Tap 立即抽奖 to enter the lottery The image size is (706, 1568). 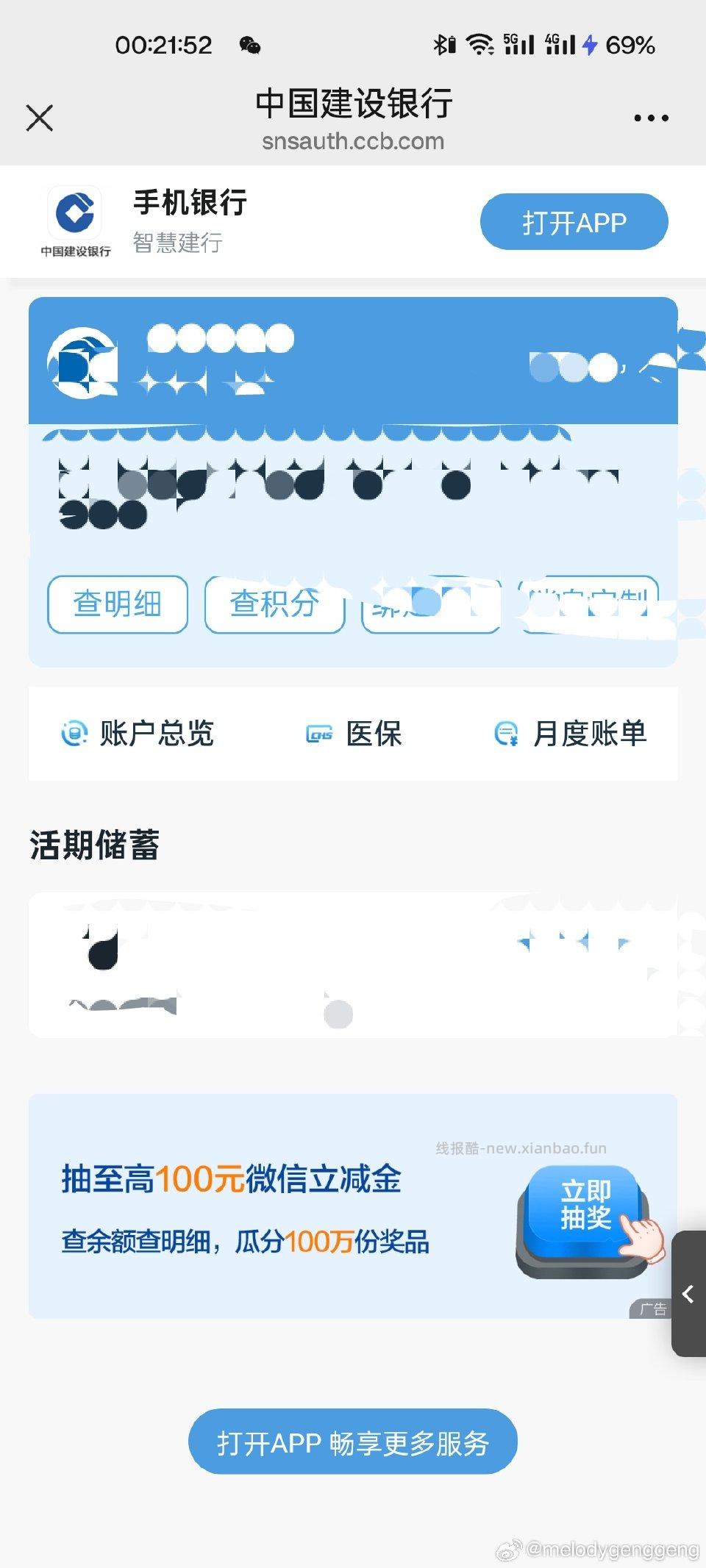tap(585, 1206)
